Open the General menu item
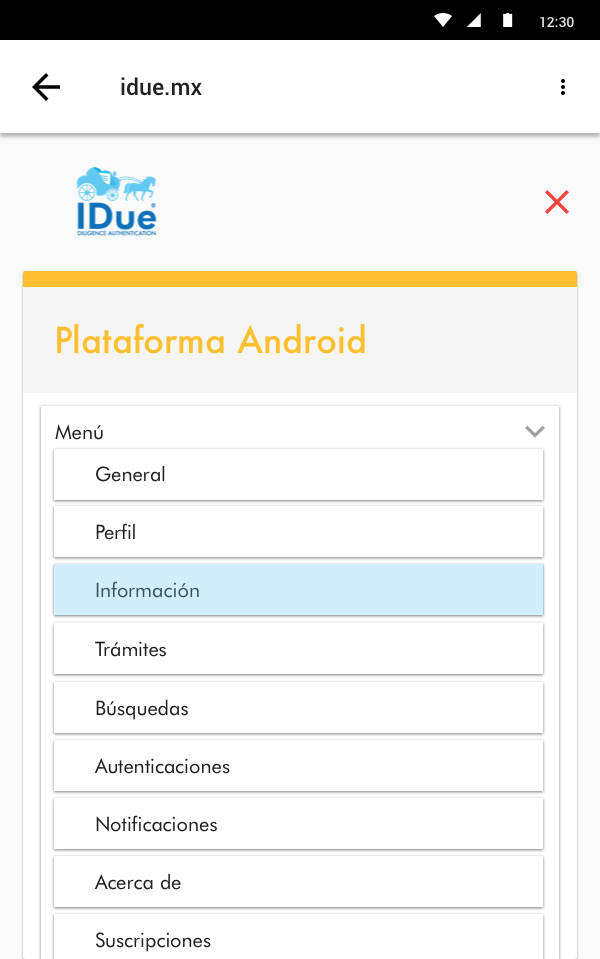 click(298, 475)
